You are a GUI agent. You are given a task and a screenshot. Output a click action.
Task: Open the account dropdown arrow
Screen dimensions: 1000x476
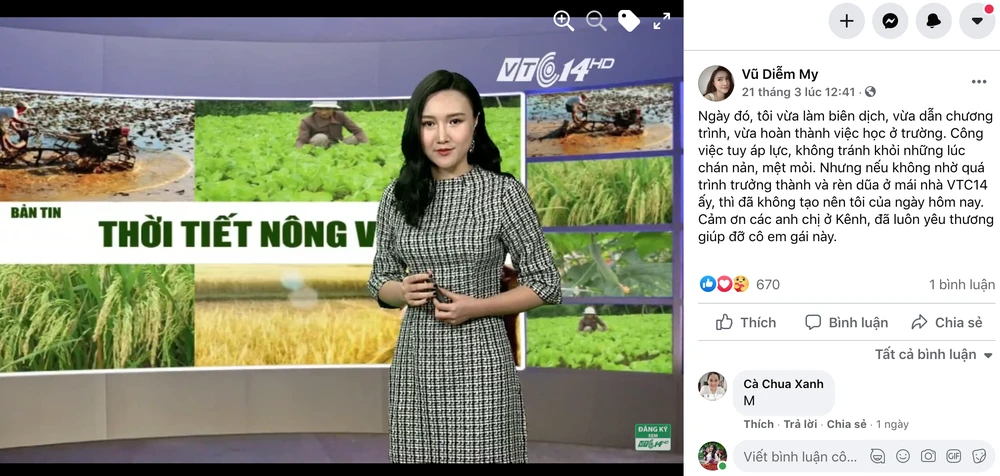[x=976, y=20]
